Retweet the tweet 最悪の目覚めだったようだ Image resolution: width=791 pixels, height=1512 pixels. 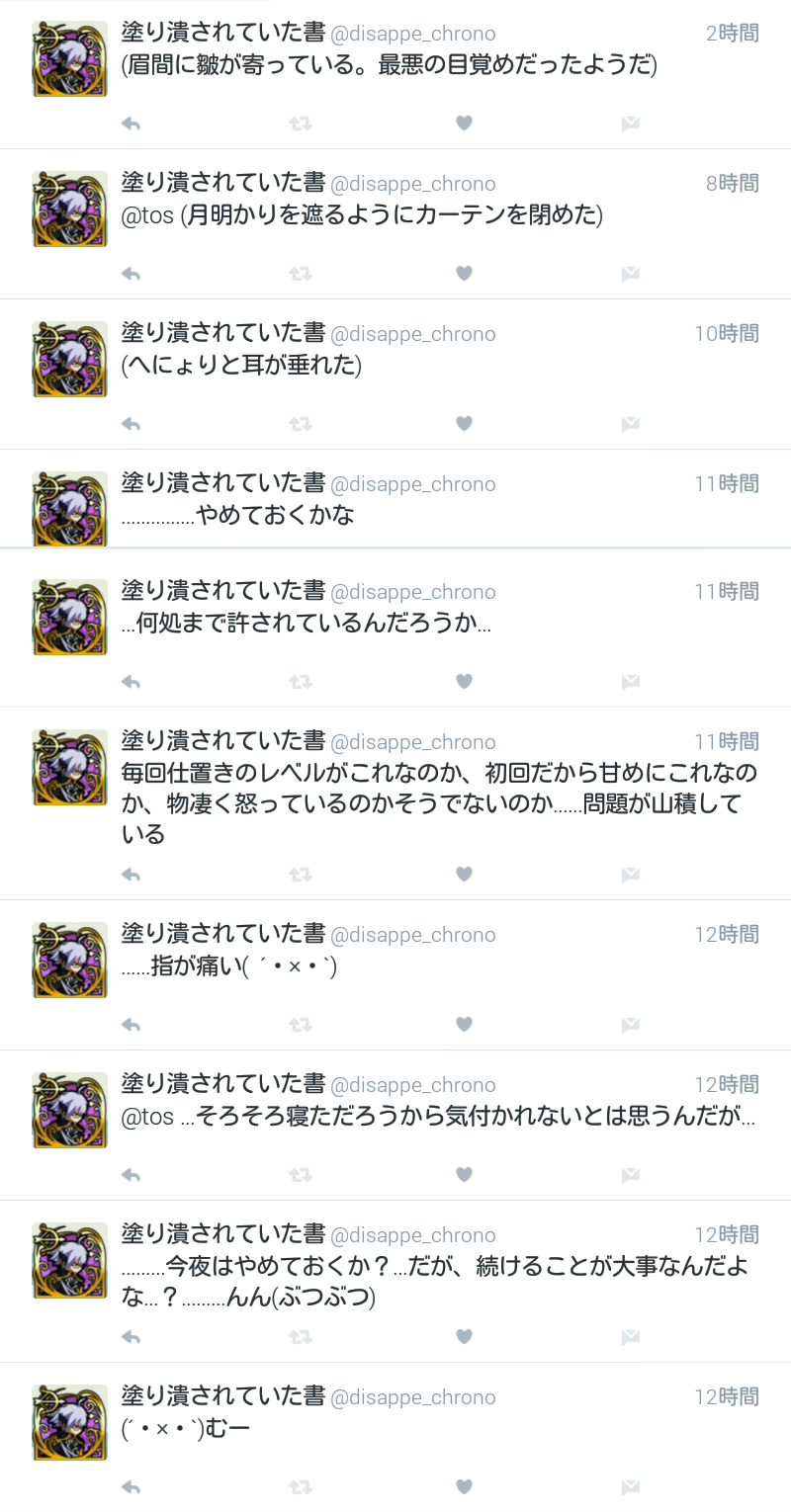coord(301,124)
